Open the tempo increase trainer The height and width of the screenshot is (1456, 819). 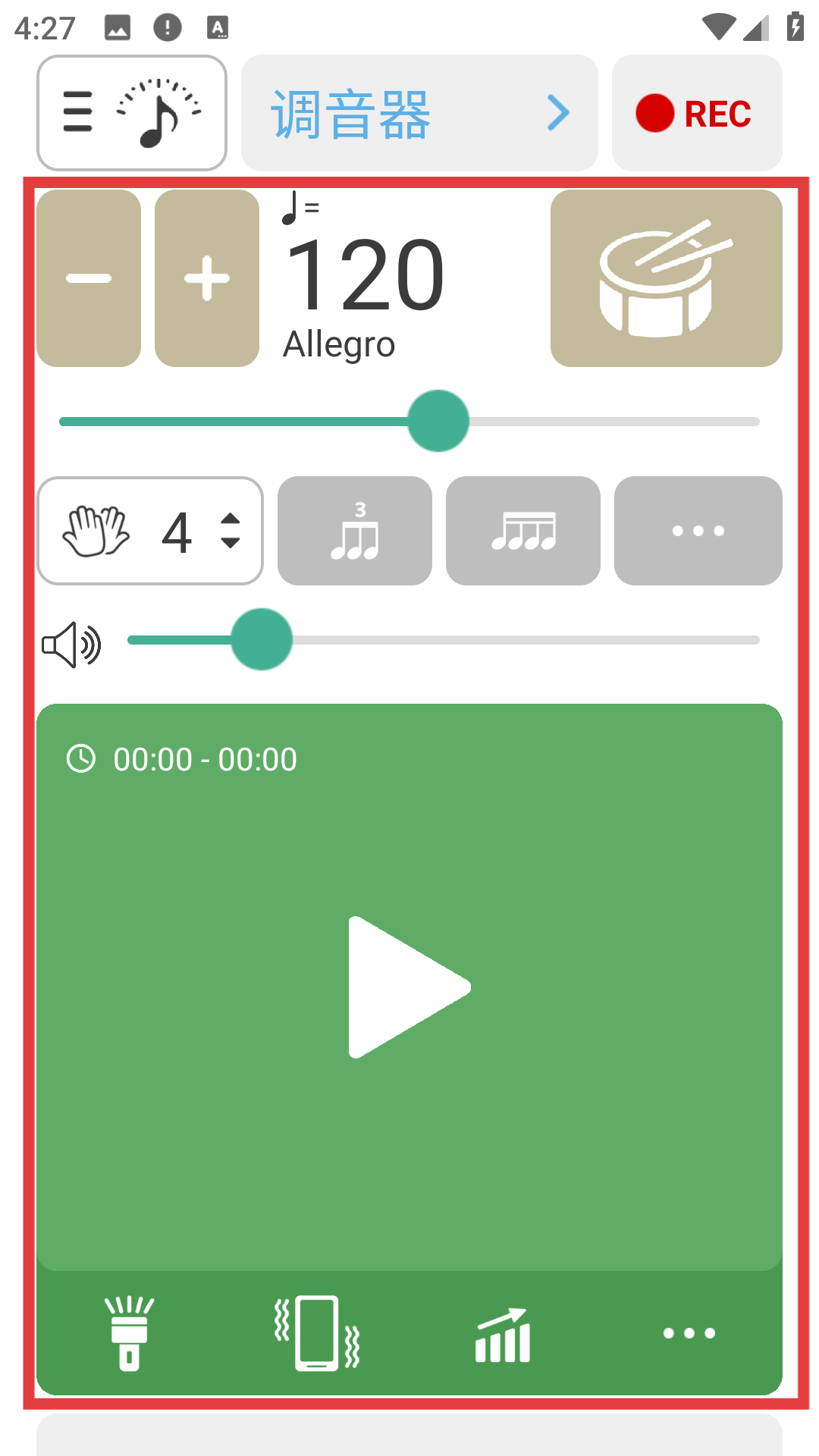pos(503,1333)
